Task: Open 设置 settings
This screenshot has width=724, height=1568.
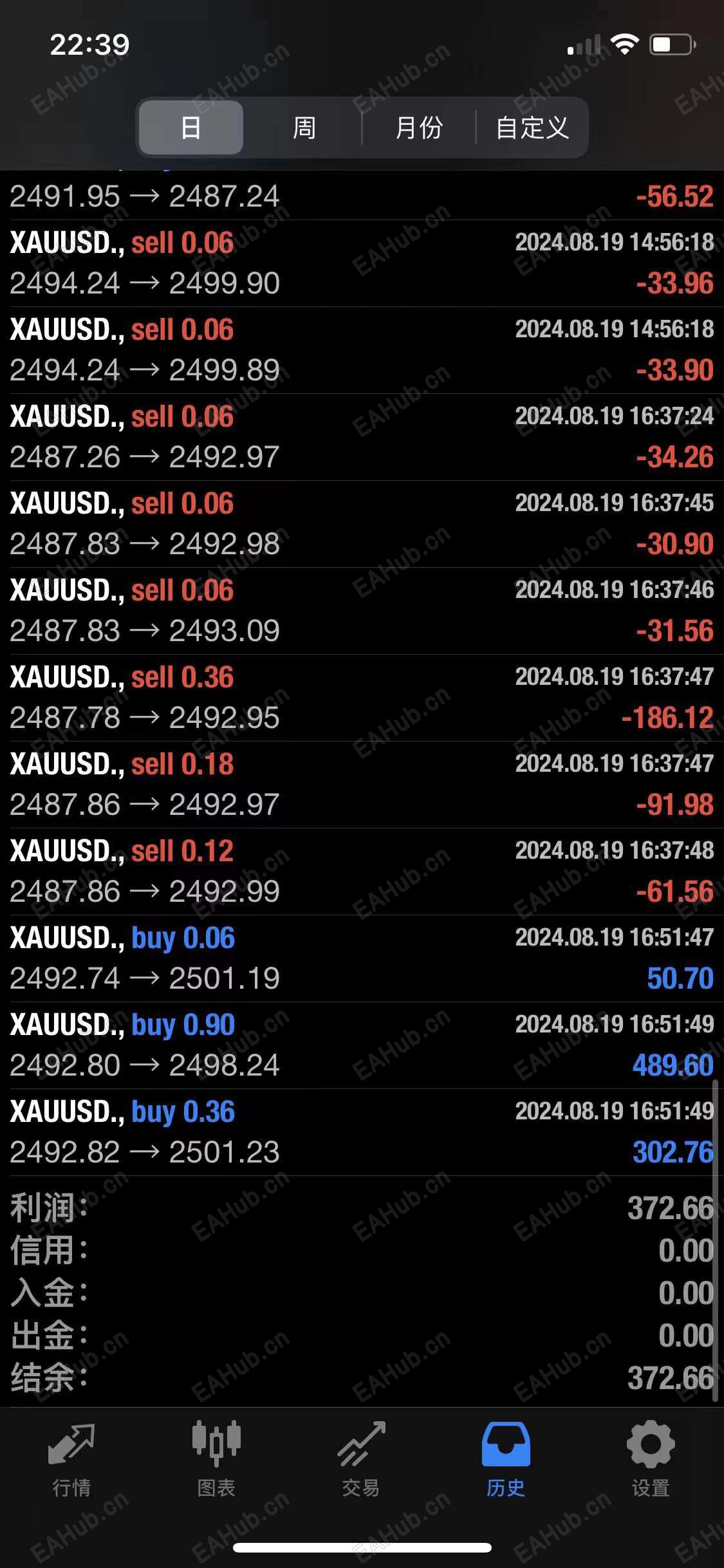Action: (x=651, y=1459)
